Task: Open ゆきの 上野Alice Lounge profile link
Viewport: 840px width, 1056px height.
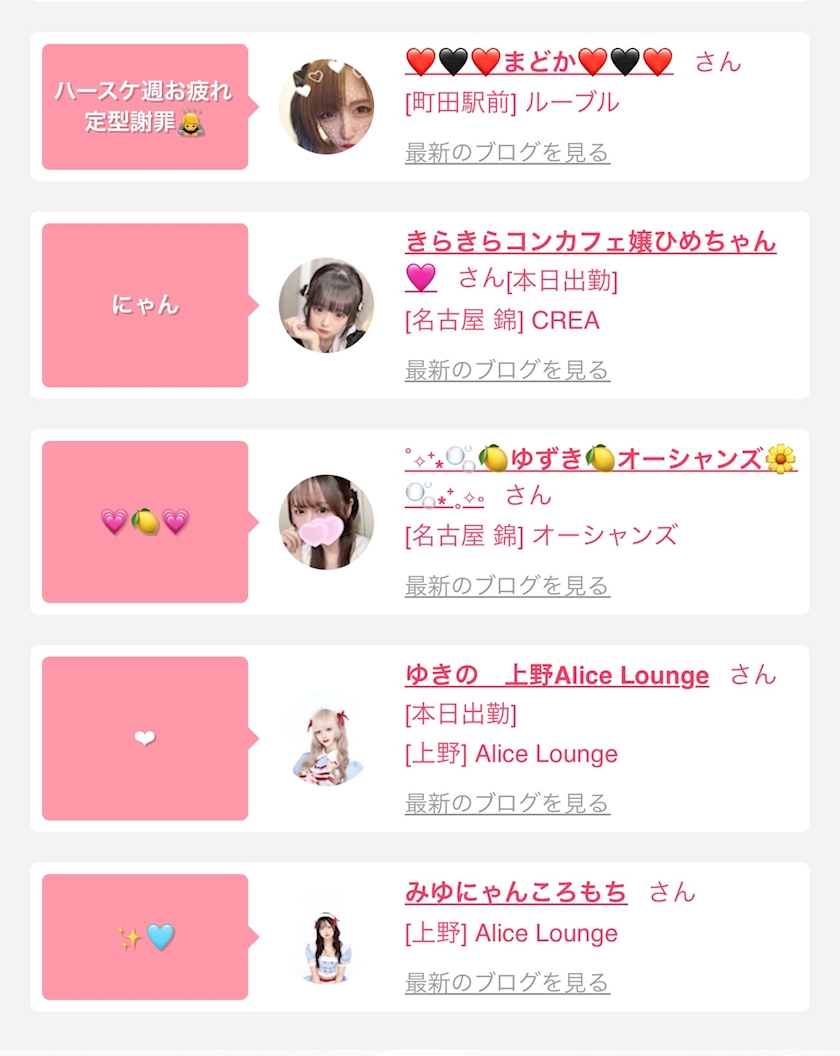Action: coord(556,675)
